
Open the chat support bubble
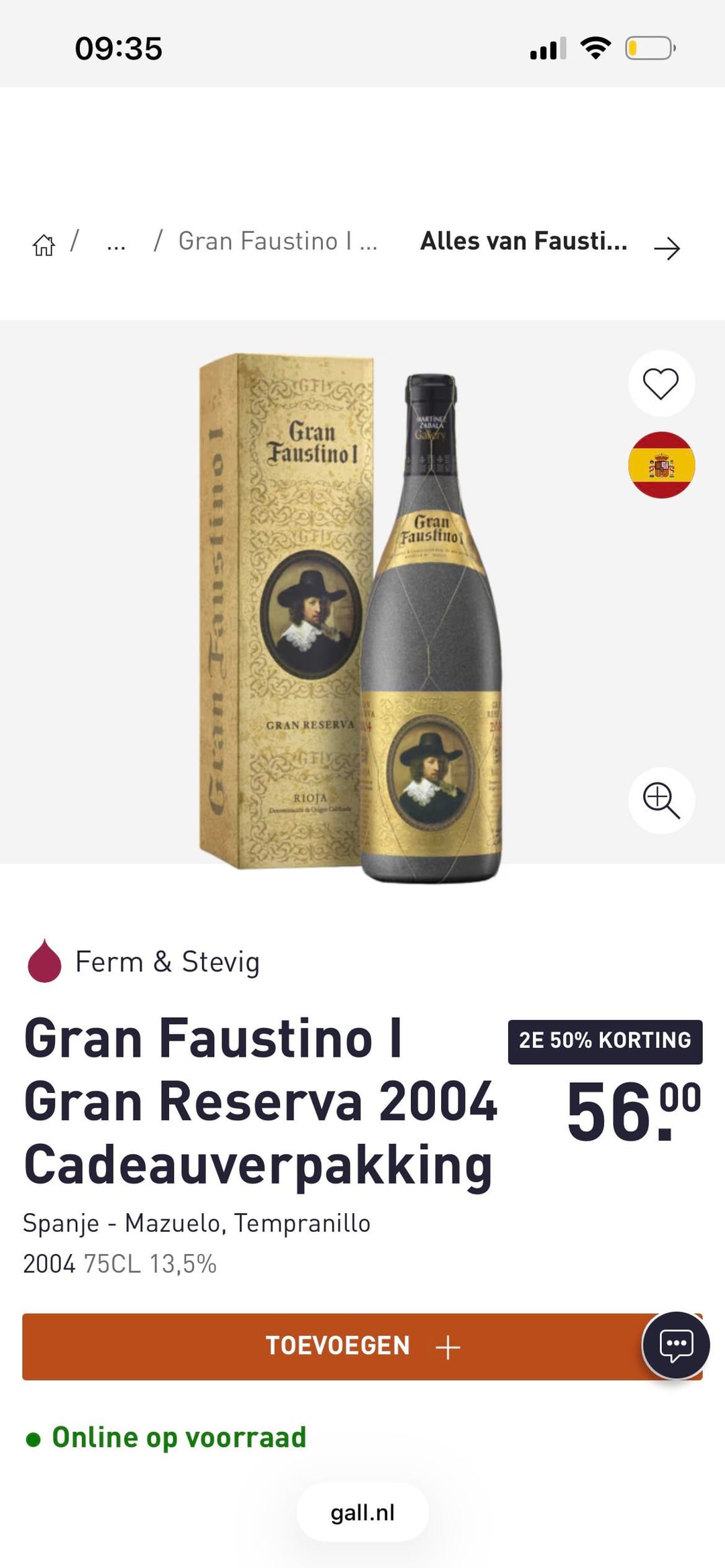[675, 1345]
